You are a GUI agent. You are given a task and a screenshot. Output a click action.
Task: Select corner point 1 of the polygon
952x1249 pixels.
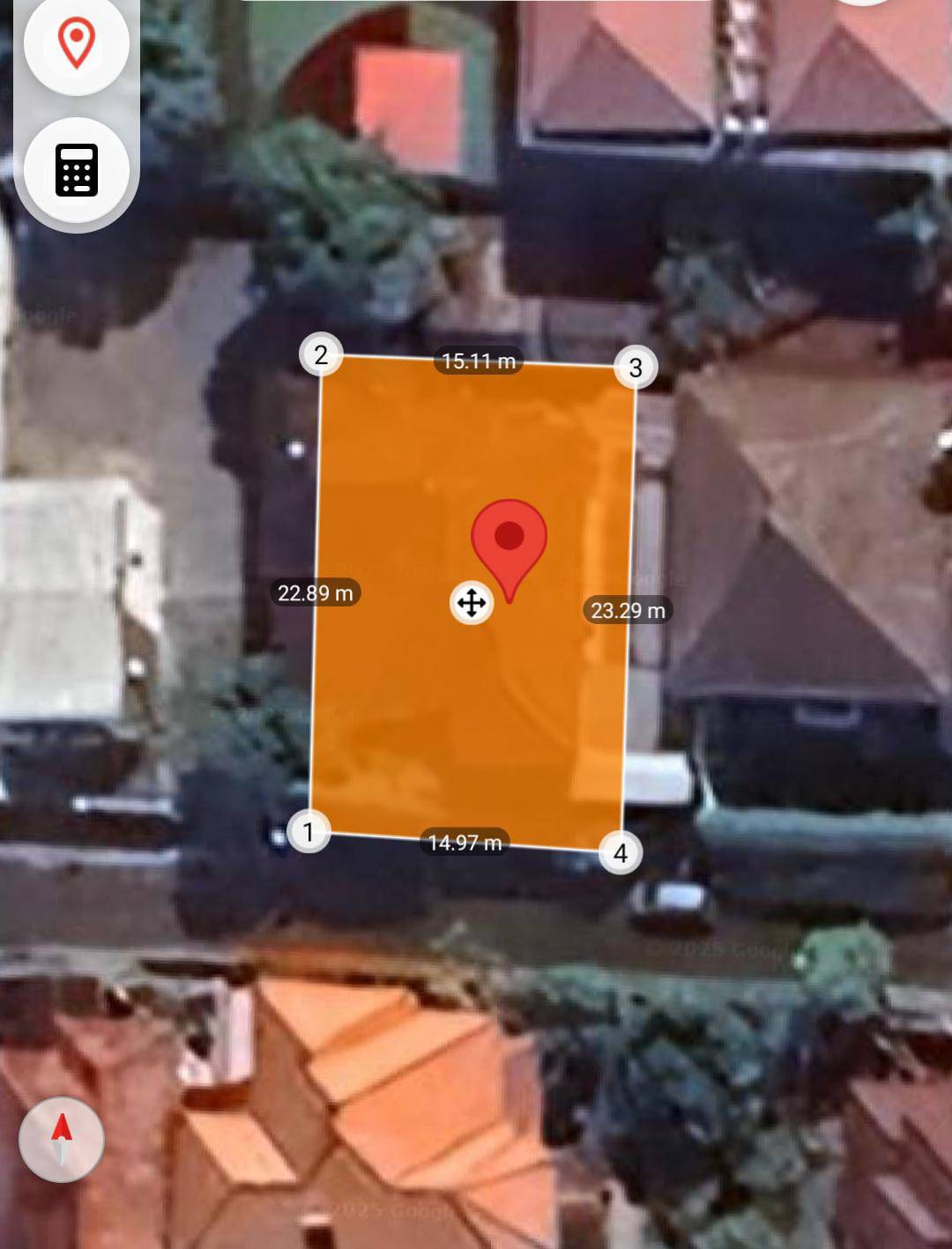click(x=309, y=831)
